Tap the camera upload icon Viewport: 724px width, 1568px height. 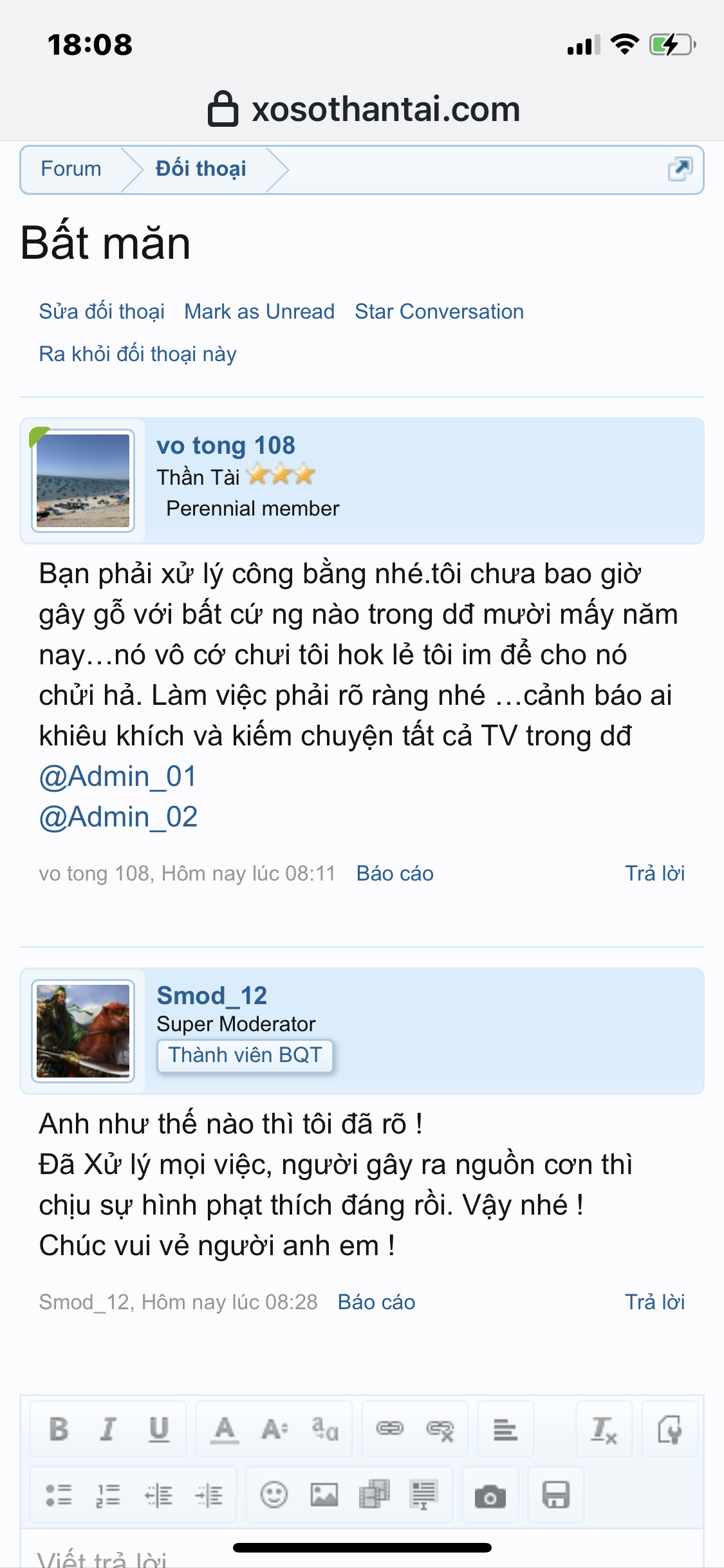coord(490,1496)
